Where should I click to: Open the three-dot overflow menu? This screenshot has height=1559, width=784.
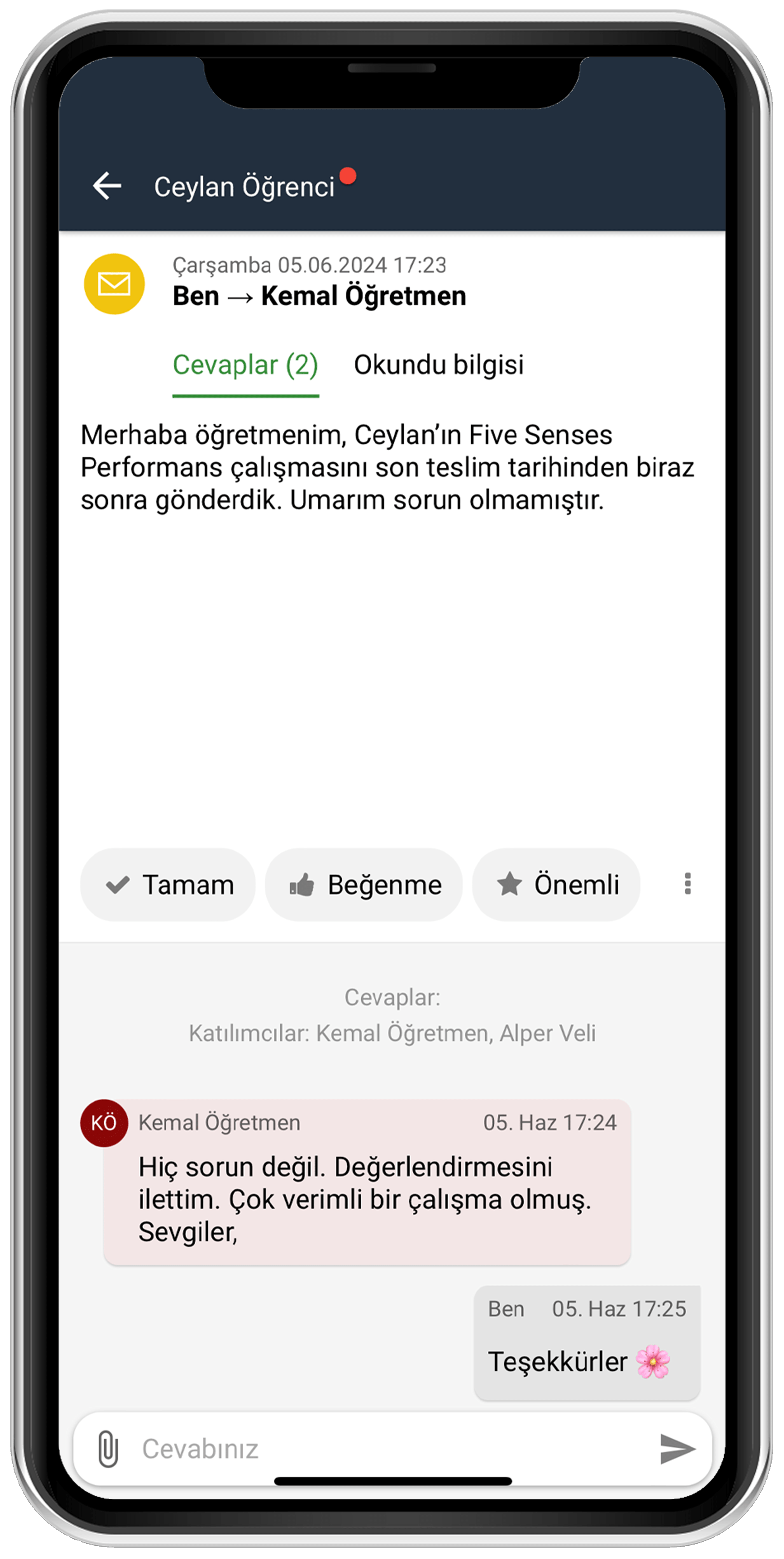pyautogui.click(x=687, y=884)
